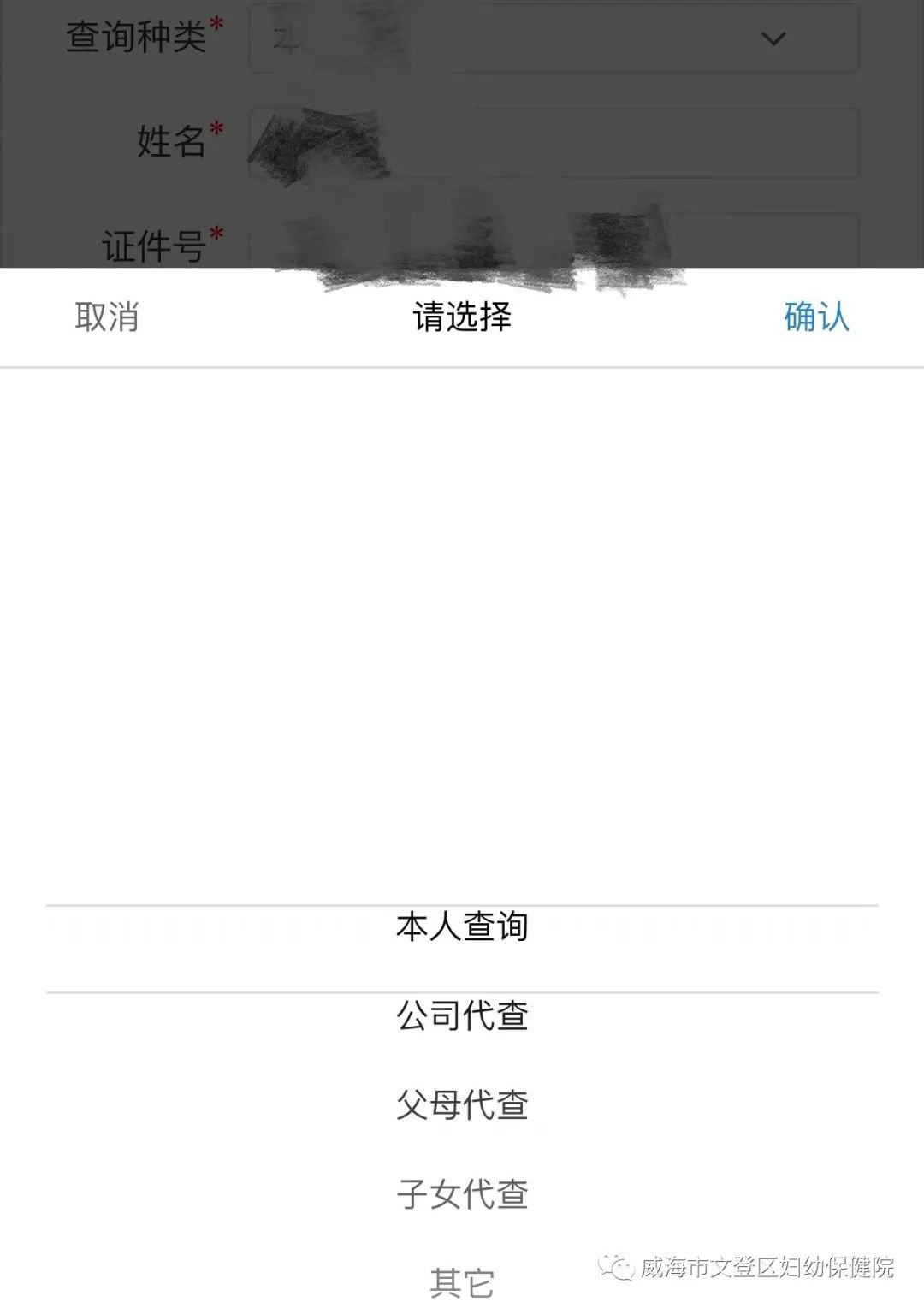The image size is (924, 1308).
Task: Confirm selection with 确认
Action: tap(816, 317)
